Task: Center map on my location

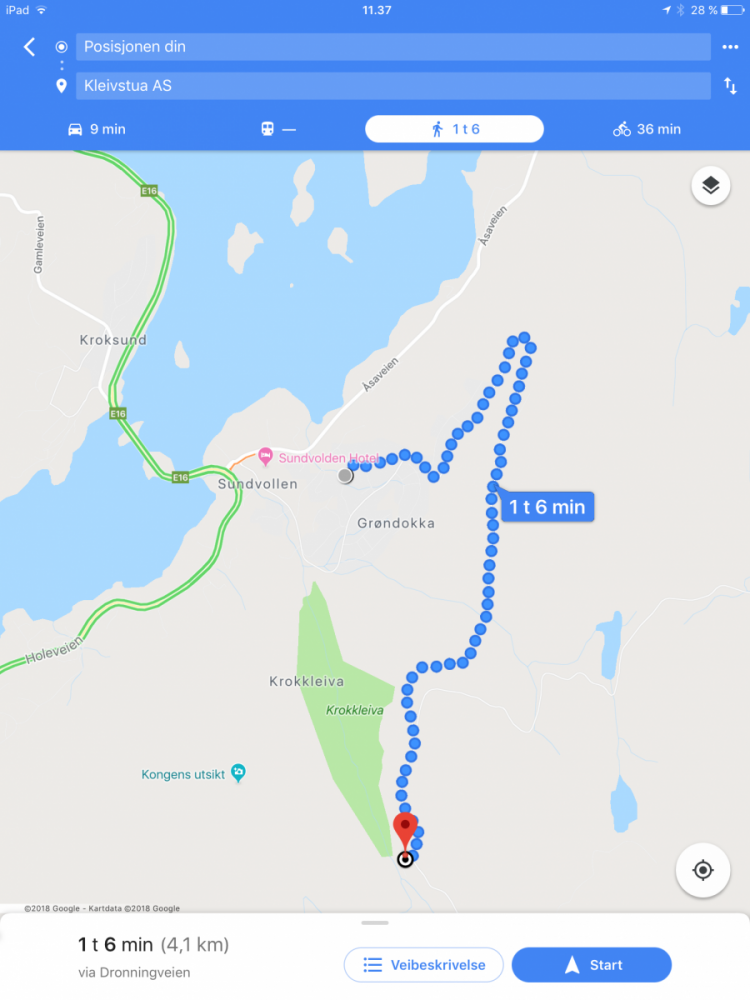Action: (703, 870)
